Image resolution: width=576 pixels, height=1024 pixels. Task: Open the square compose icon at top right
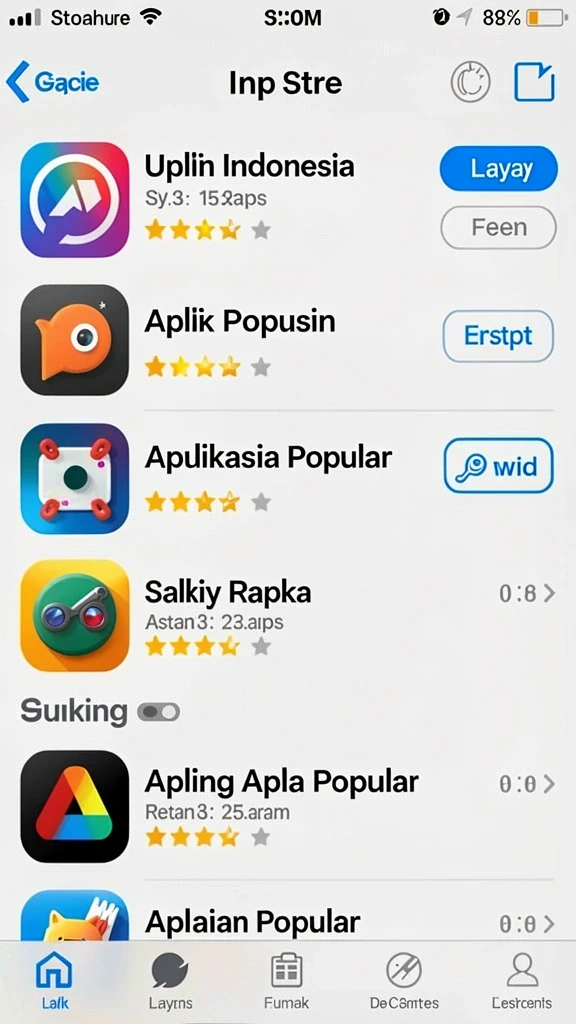(x=534, y=82)
